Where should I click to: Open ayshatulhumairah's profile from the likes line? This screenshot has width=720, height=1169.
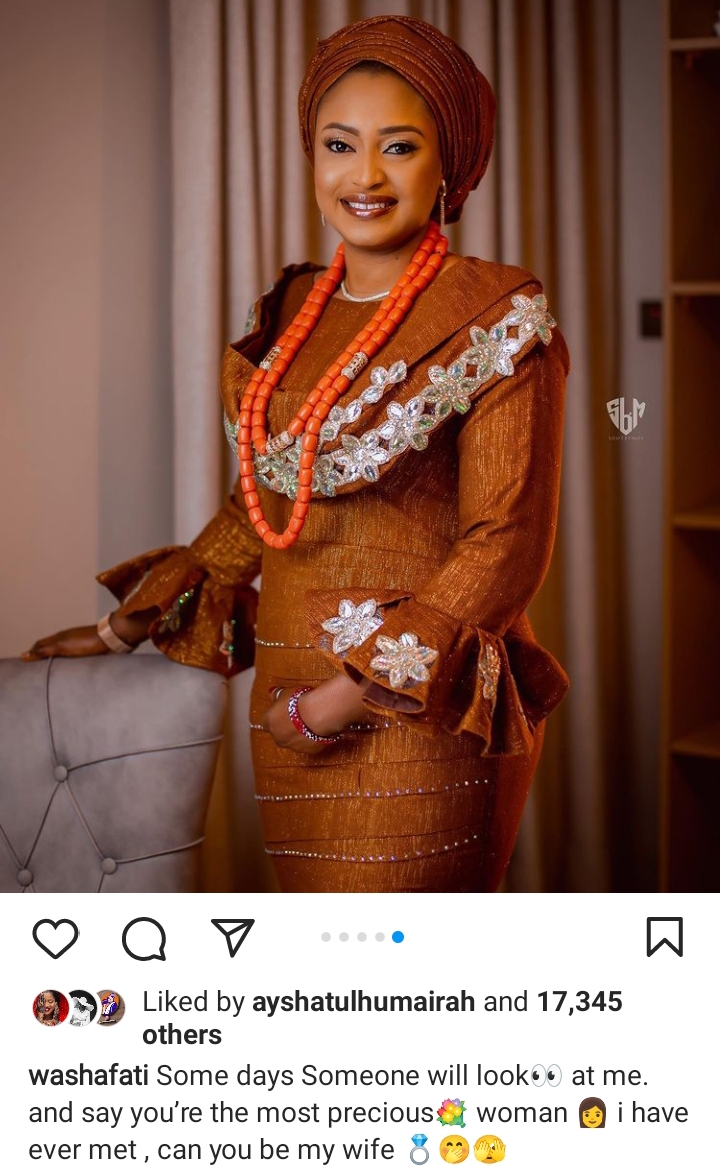coord(362,1002)
